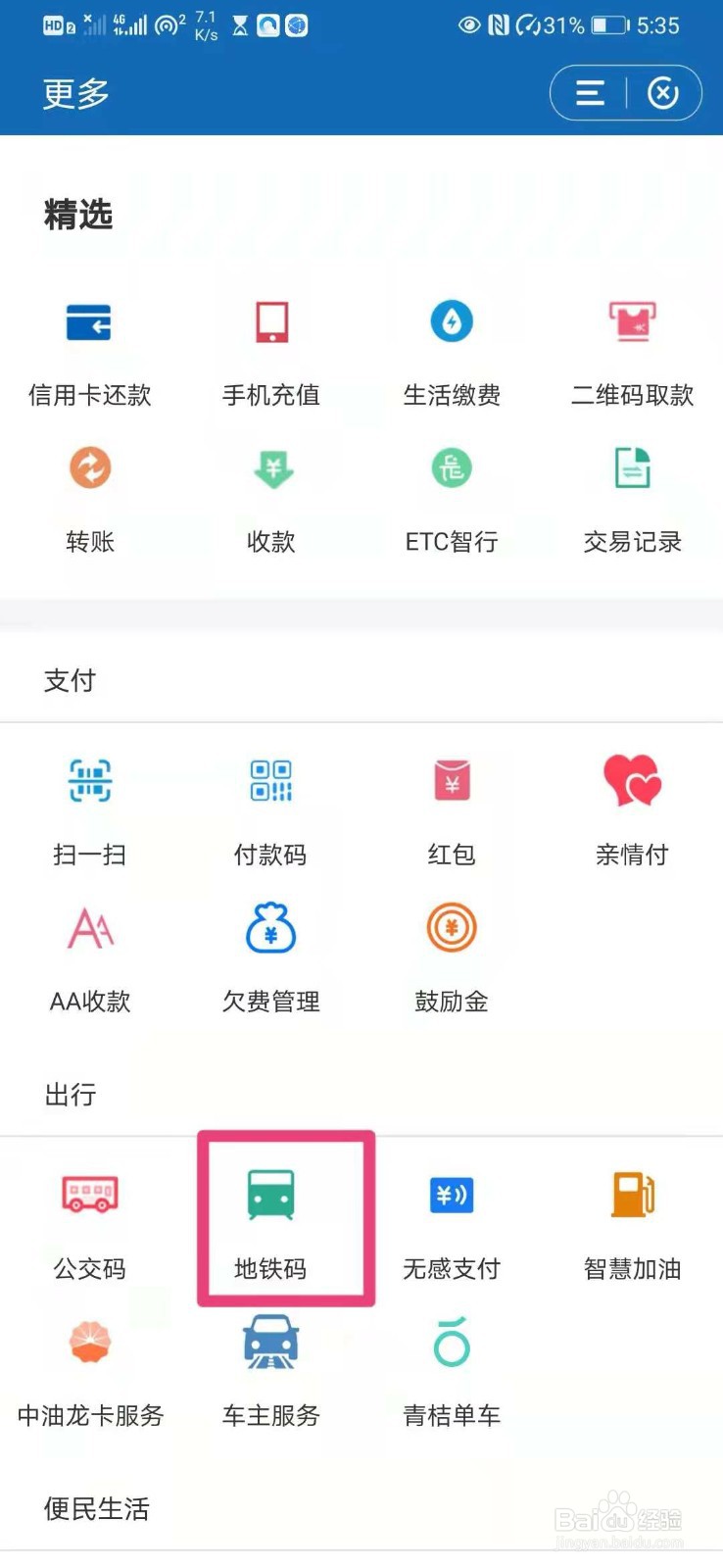Open 扫一扫 scan feature
The width and height of the screenshot is (723, 1568).
[x=89, y=804]
